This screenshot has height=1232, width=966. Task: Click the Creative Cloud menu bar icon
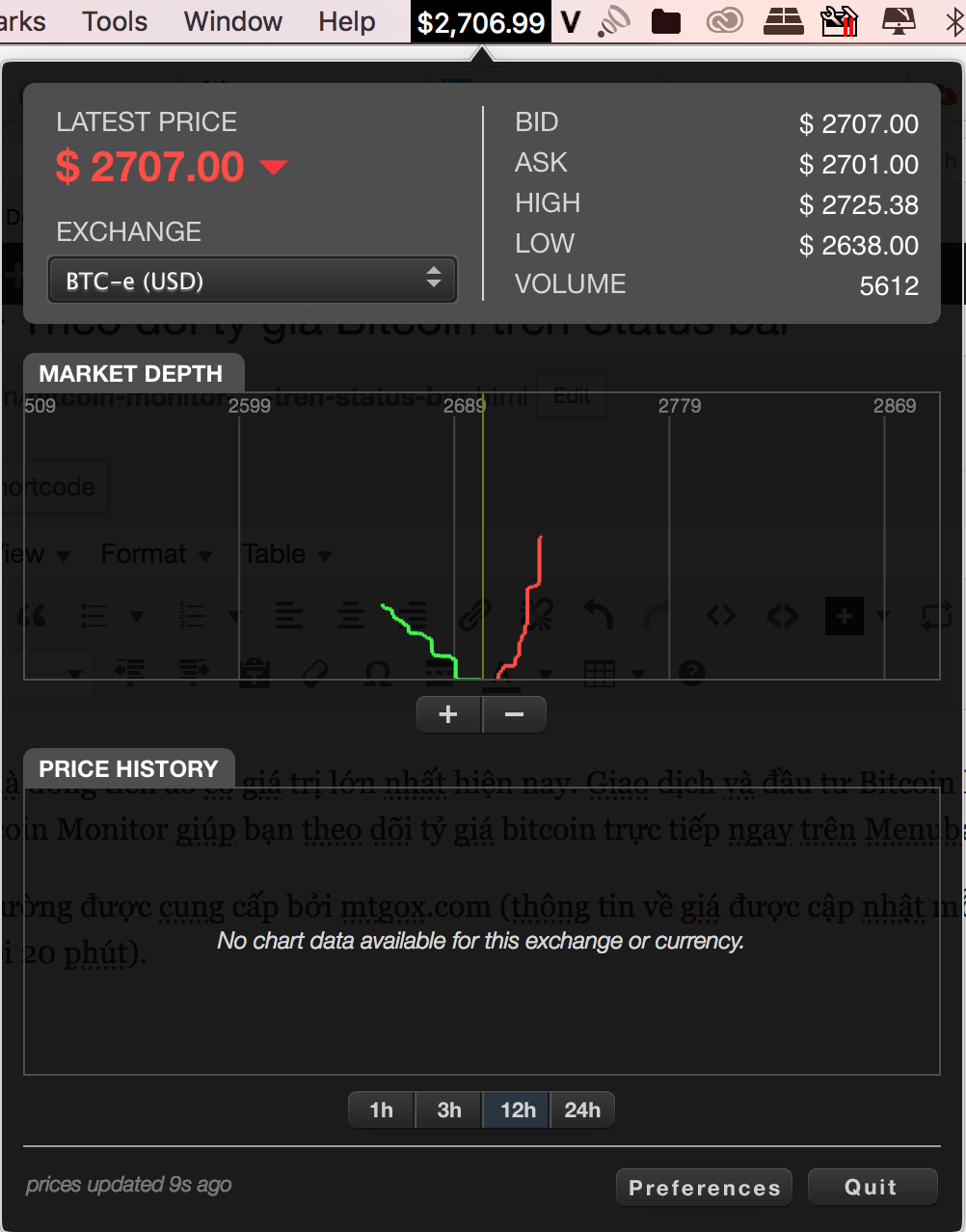click(x=724, y=20)
